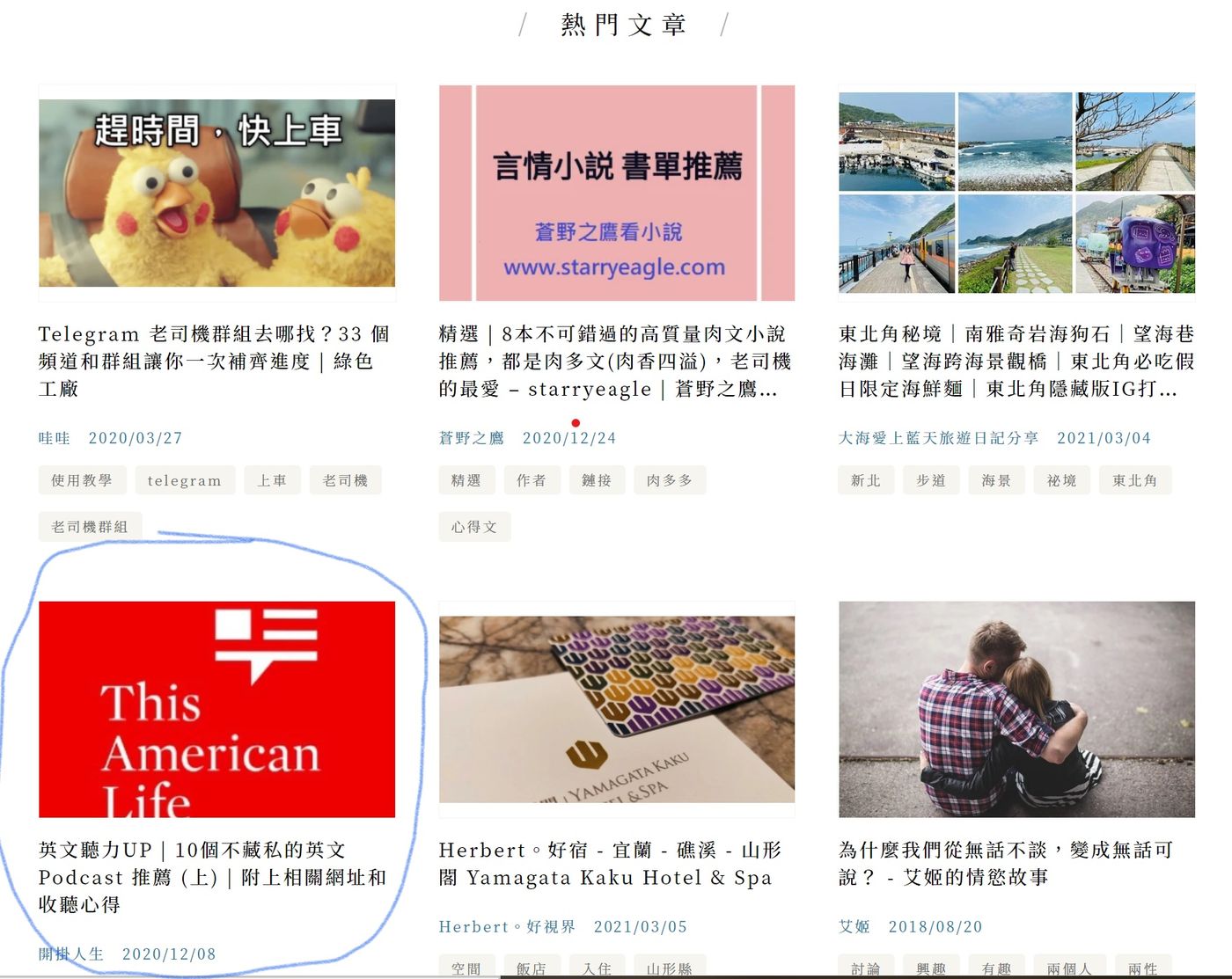This screenshot has width=1232, height=979.
Task: Choose the 肉多多 tag
Action: 669,480
